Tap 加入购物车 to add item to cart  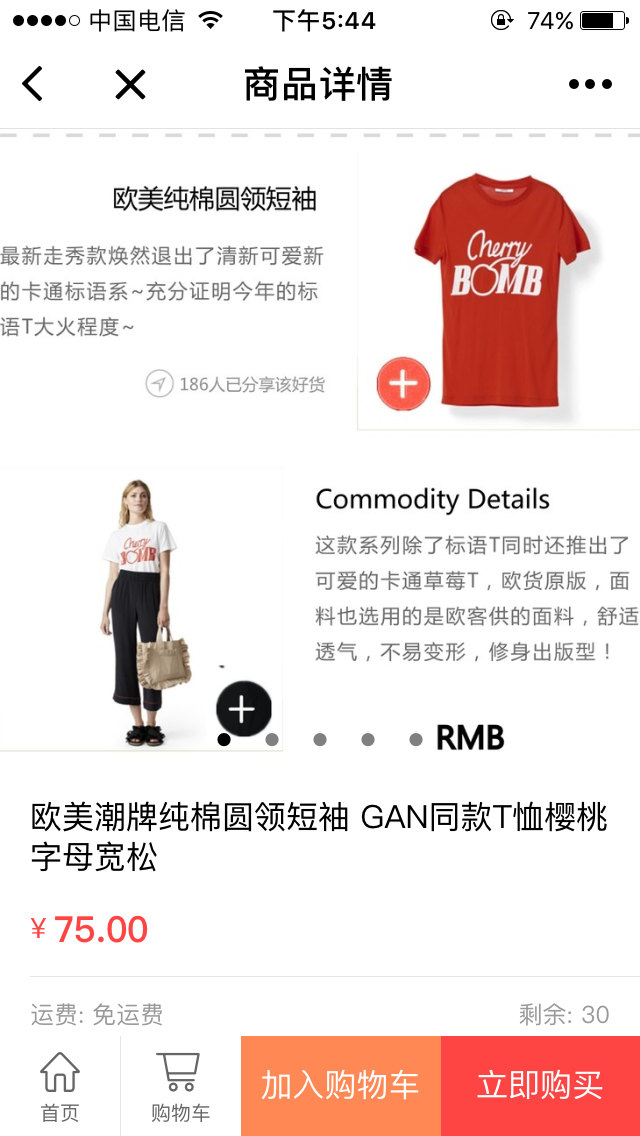340,1086
